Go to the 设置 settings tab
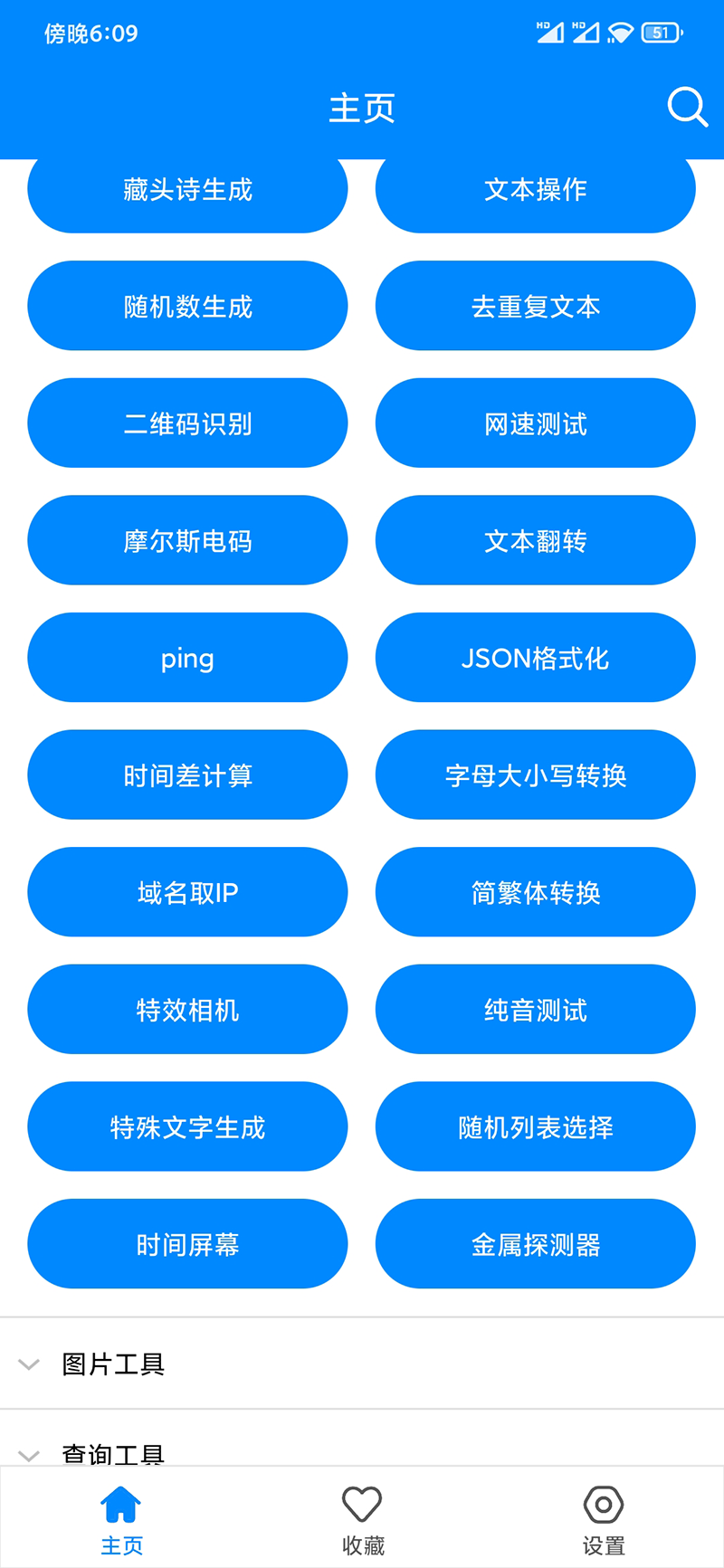 click(x=604, y=1520)
